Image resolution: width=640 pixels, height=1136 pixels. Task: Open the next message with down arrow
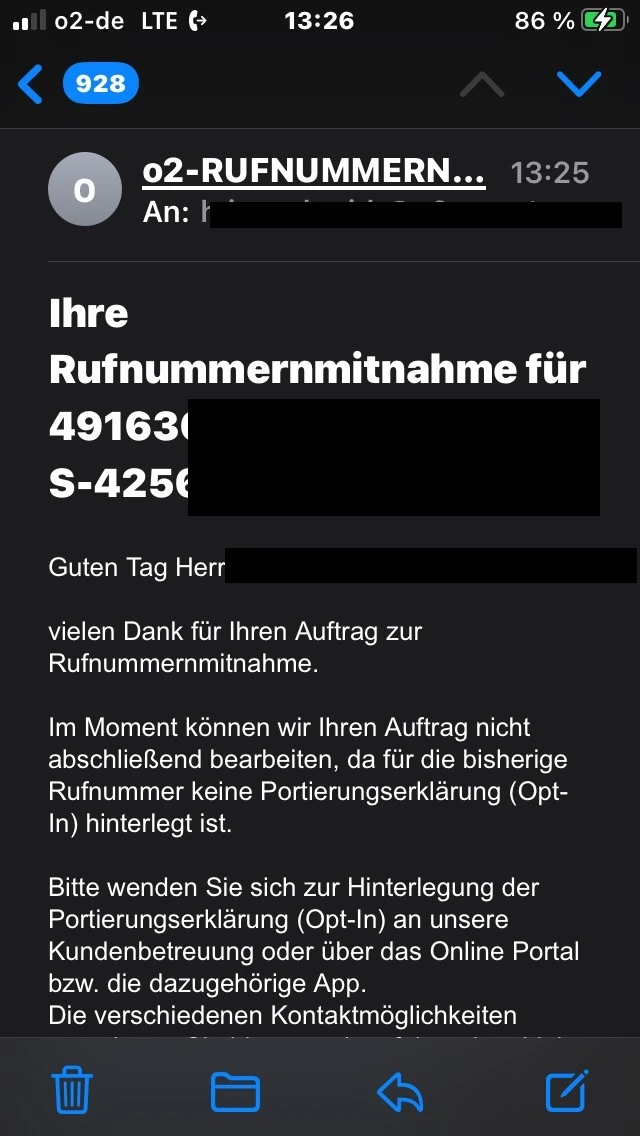(x=578, y=84)
